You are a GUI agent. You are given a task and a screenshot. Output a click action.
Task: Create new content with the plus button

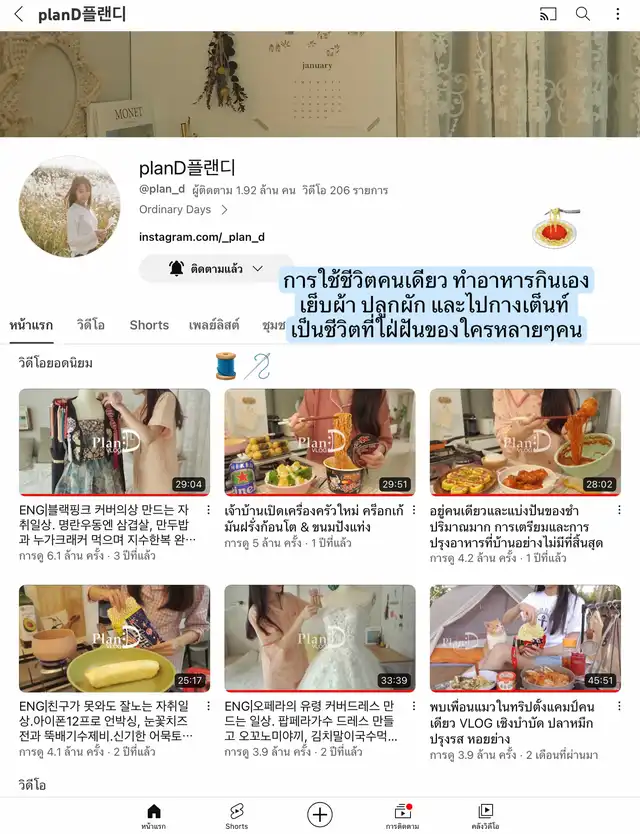tap(320, 814)
